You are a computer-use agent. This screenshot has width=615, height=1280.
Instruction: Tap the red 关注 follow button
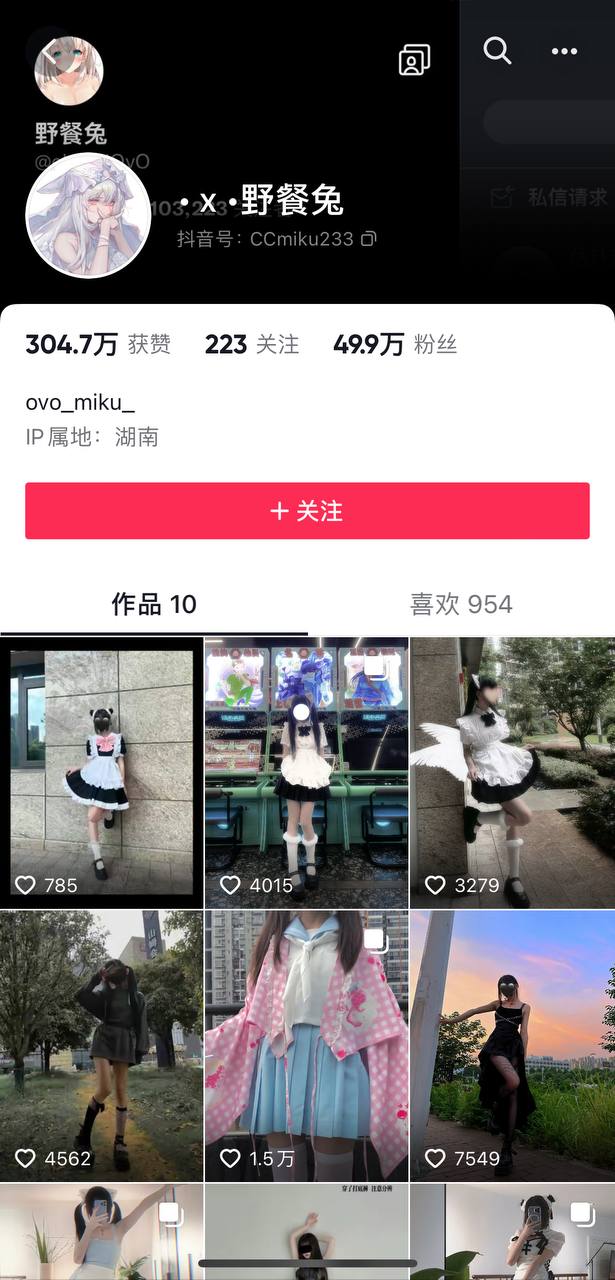[x=307, y=511]
